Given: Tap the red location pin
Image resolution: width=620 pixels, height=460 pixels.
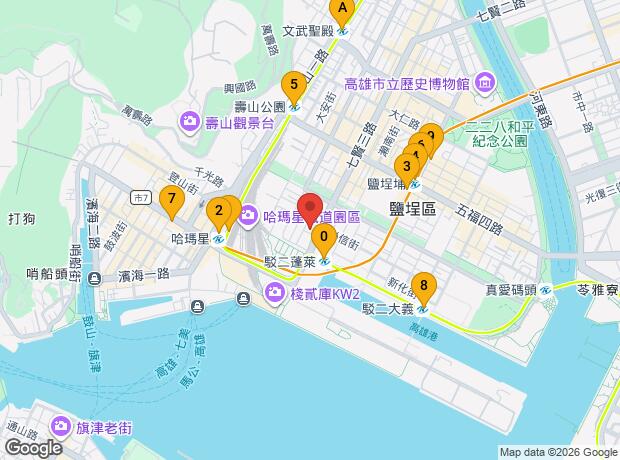Looking at the screenshot, I should click(x=310, y=210).
